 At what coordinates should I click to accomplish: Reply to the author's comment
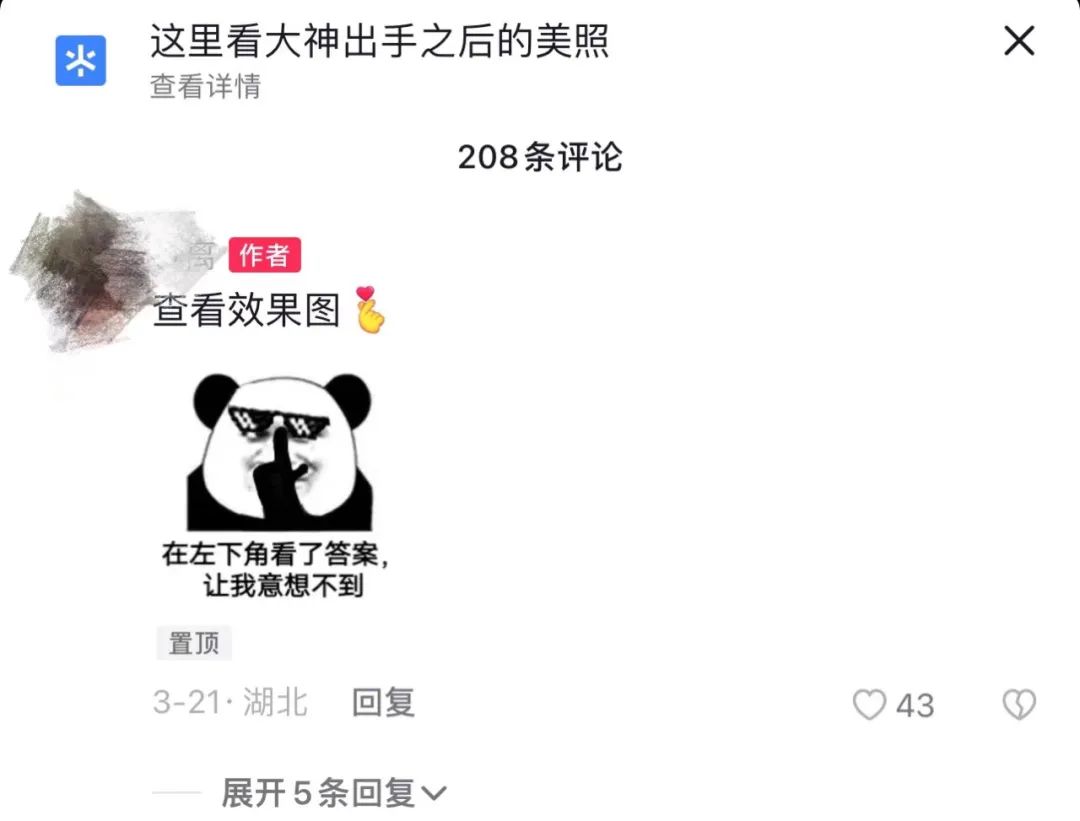(x=383, y=702)
